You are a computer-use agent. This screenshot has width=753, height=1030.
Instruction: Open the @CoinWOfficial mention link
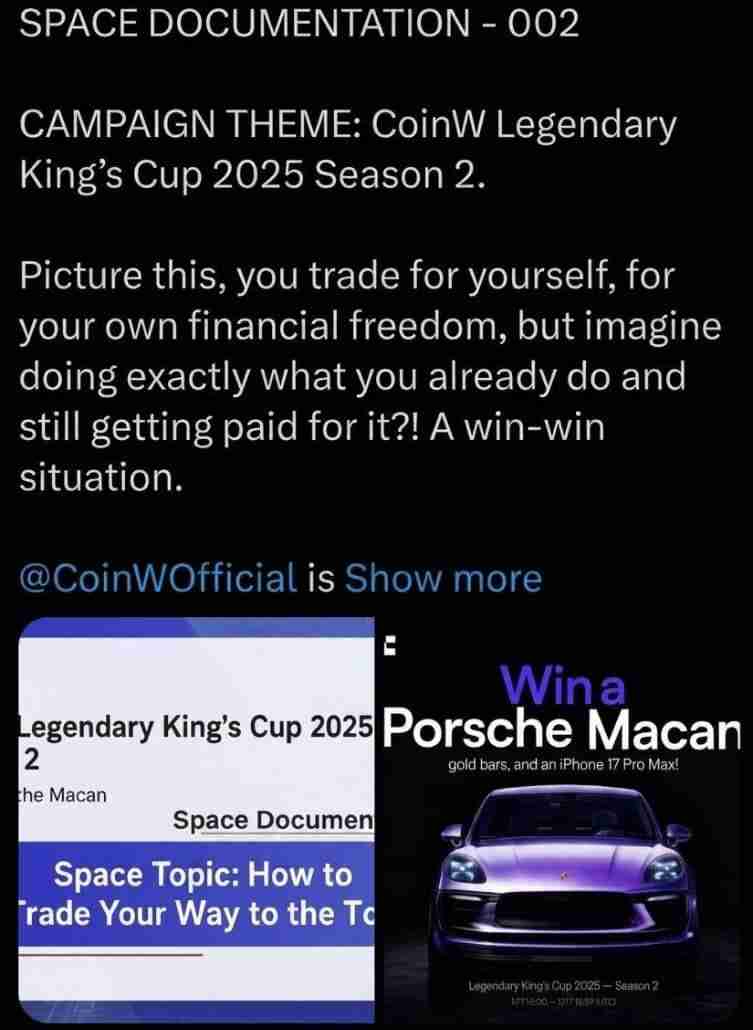point(159,578)
